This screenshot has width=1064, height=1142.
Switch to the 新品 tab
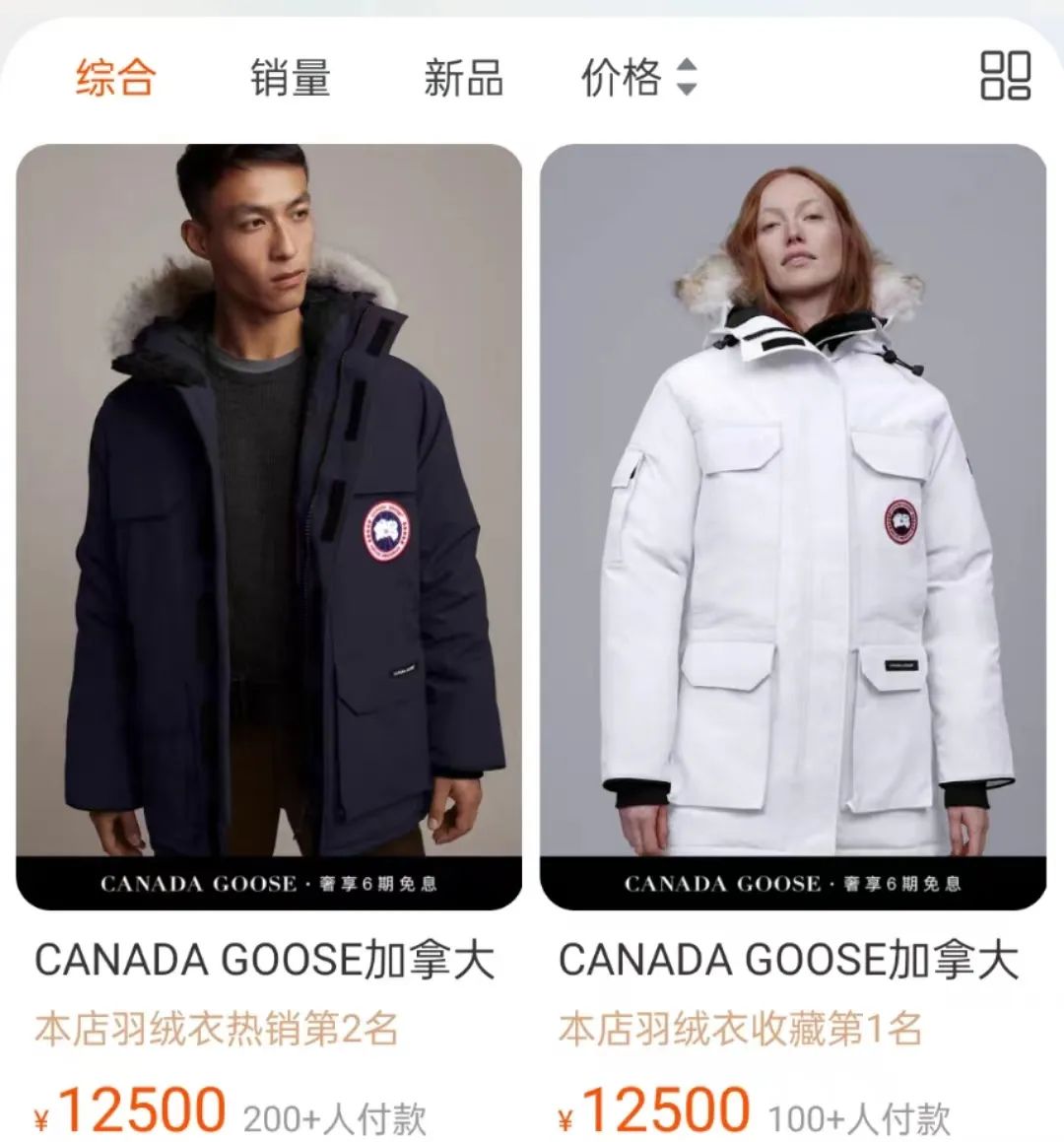[463, 77]
